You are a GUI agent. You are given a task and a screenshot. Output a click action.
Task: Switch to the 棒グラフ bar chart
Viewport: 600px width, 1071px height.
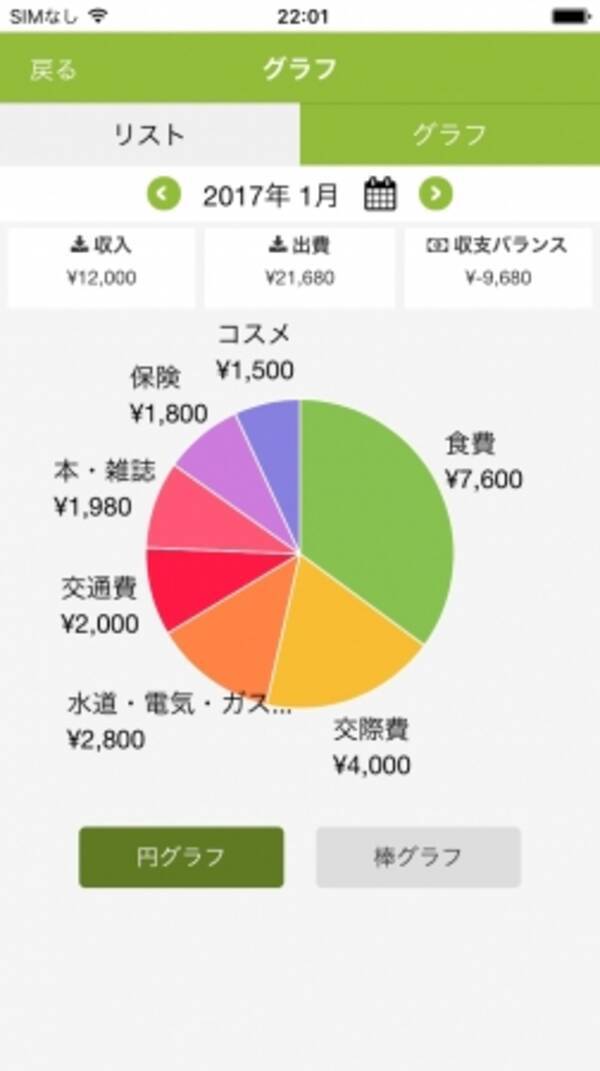(x=418, y=857)
